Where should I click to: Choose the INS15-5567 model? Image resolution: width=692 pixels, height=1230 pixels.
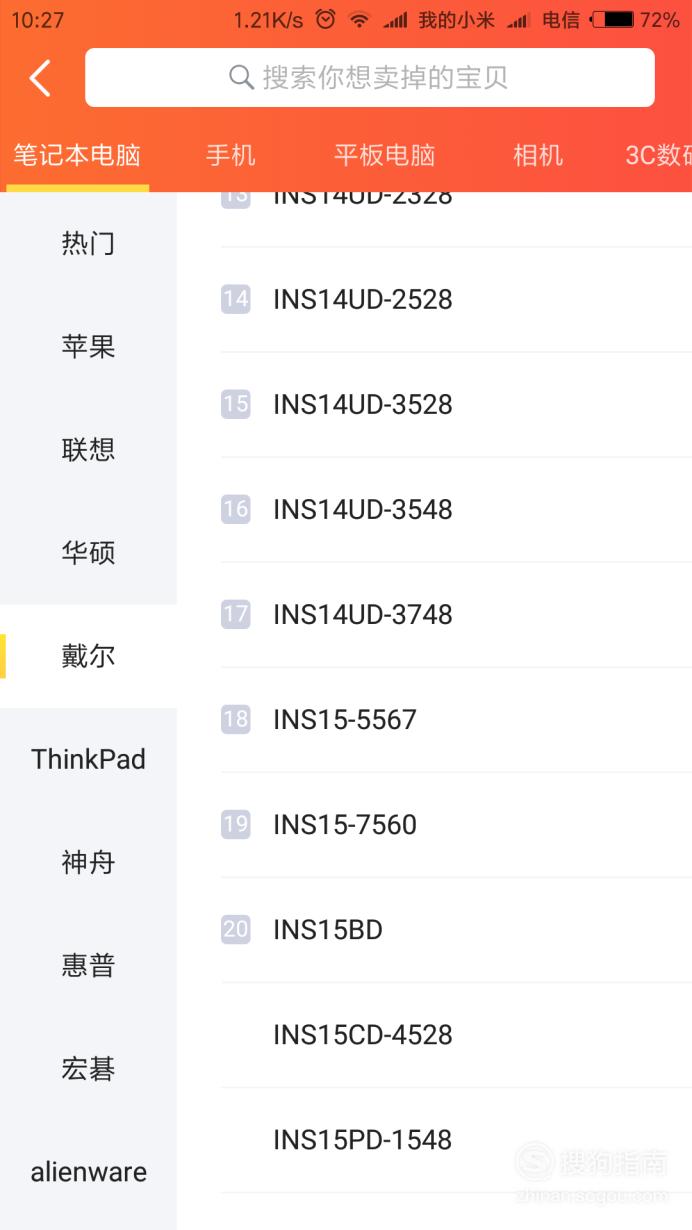[456, 719]
